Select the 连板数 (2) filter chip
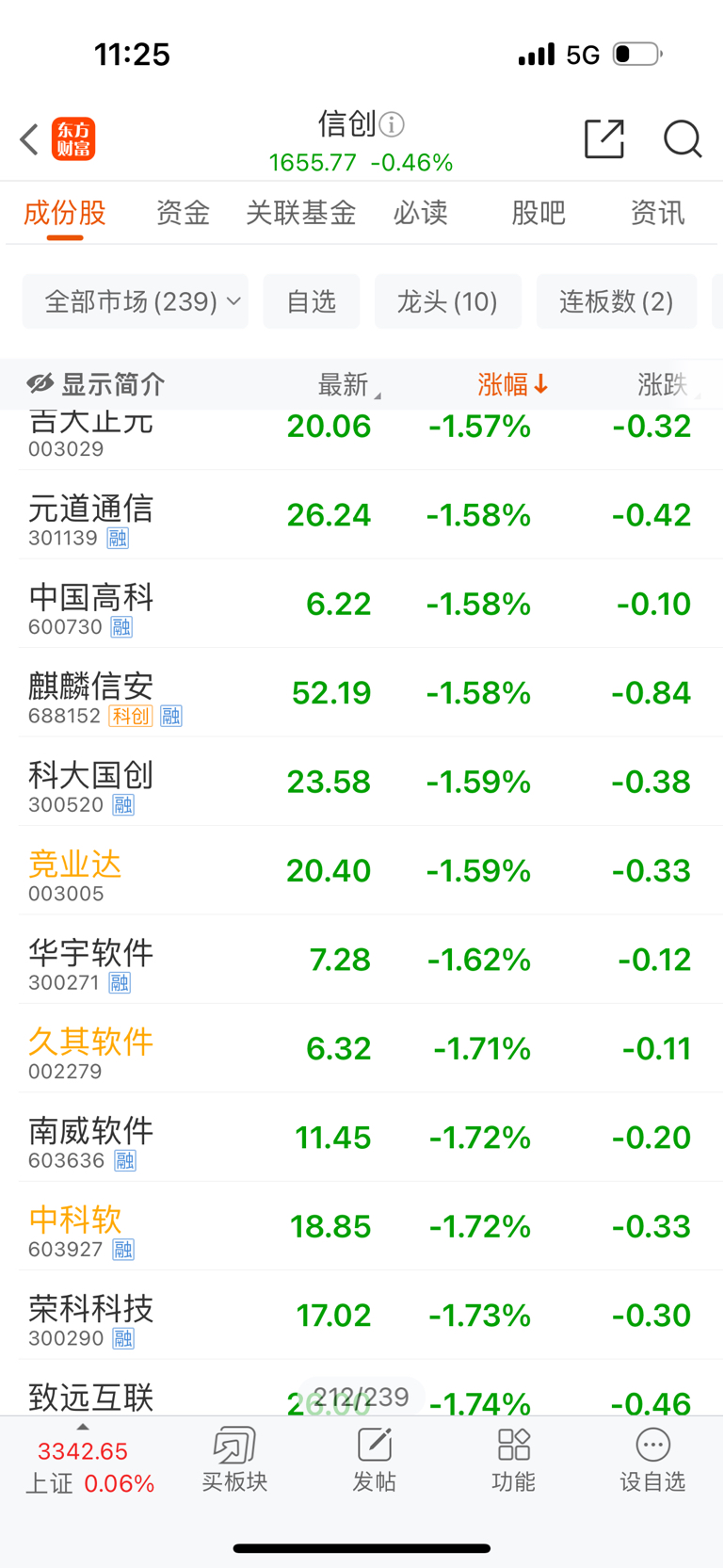This screenshot has height=1568, width=724. click(x=617, y=301)
